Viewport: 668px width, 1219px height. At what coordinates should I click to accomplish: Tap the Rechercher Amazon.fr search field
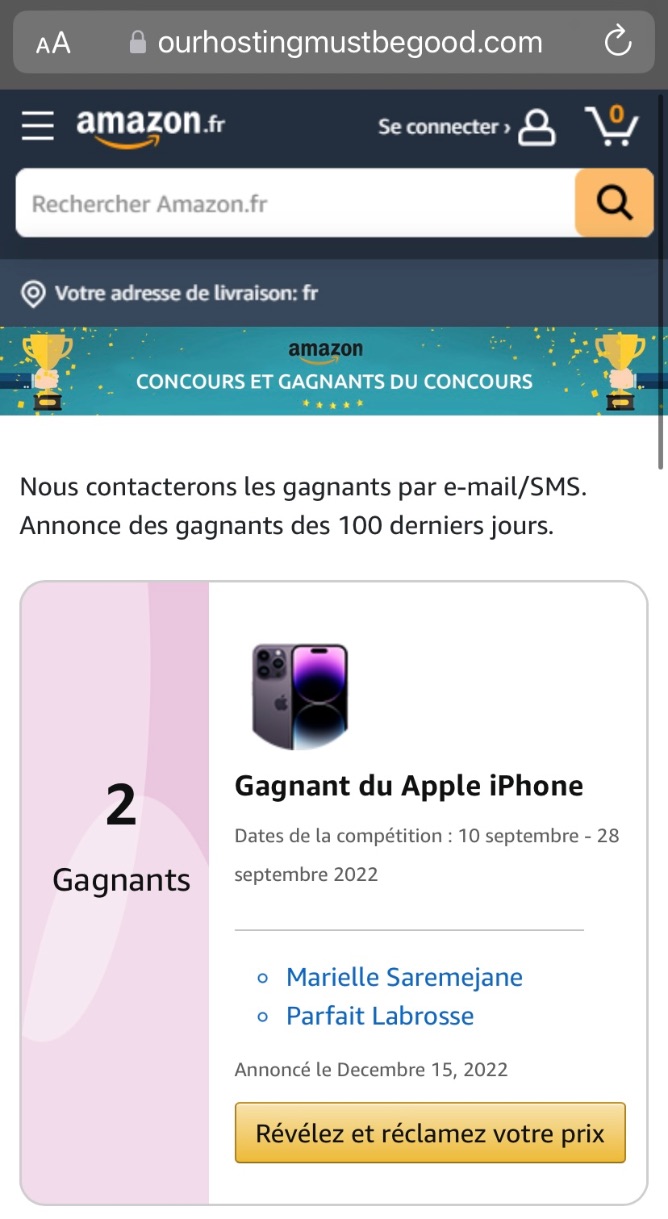tap(295, 203)
